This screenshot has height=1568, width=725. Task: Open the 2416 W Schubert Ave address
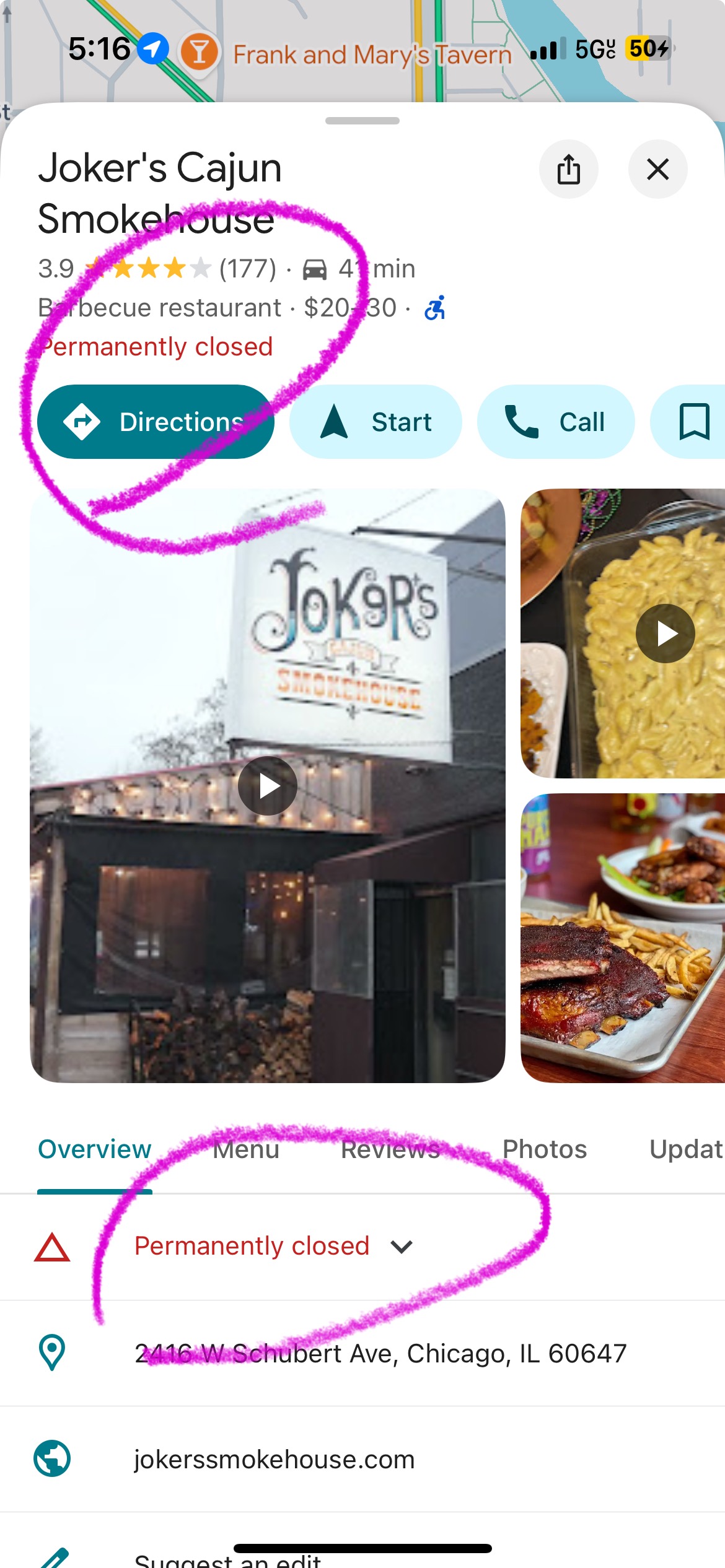click(x=380, y=1353)
